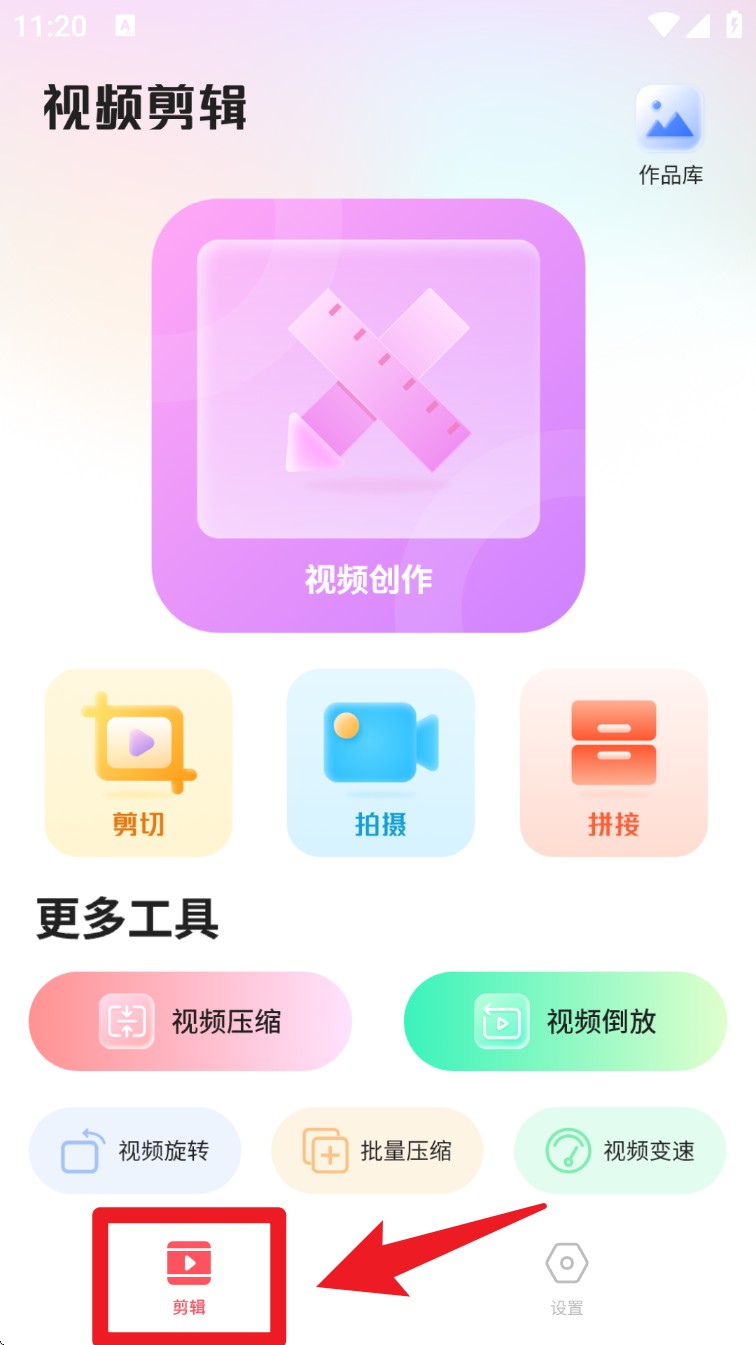Image resolution: width=756 pixels, height=1345 pixels.
Task: Open 视频变速 tool
Action: 620,1150
